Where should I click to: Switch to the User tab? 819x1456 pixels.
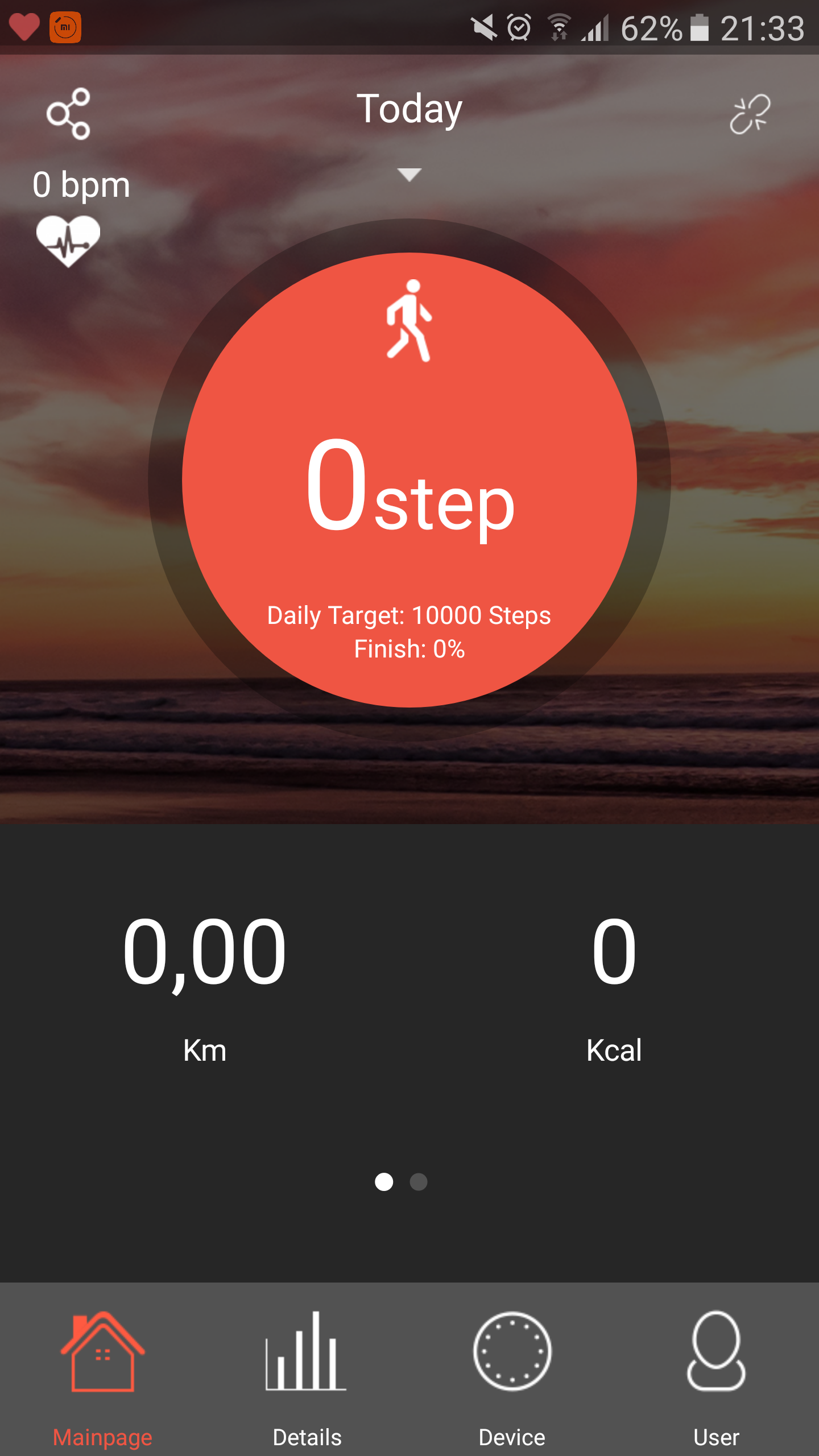(x=716, y=1376)
